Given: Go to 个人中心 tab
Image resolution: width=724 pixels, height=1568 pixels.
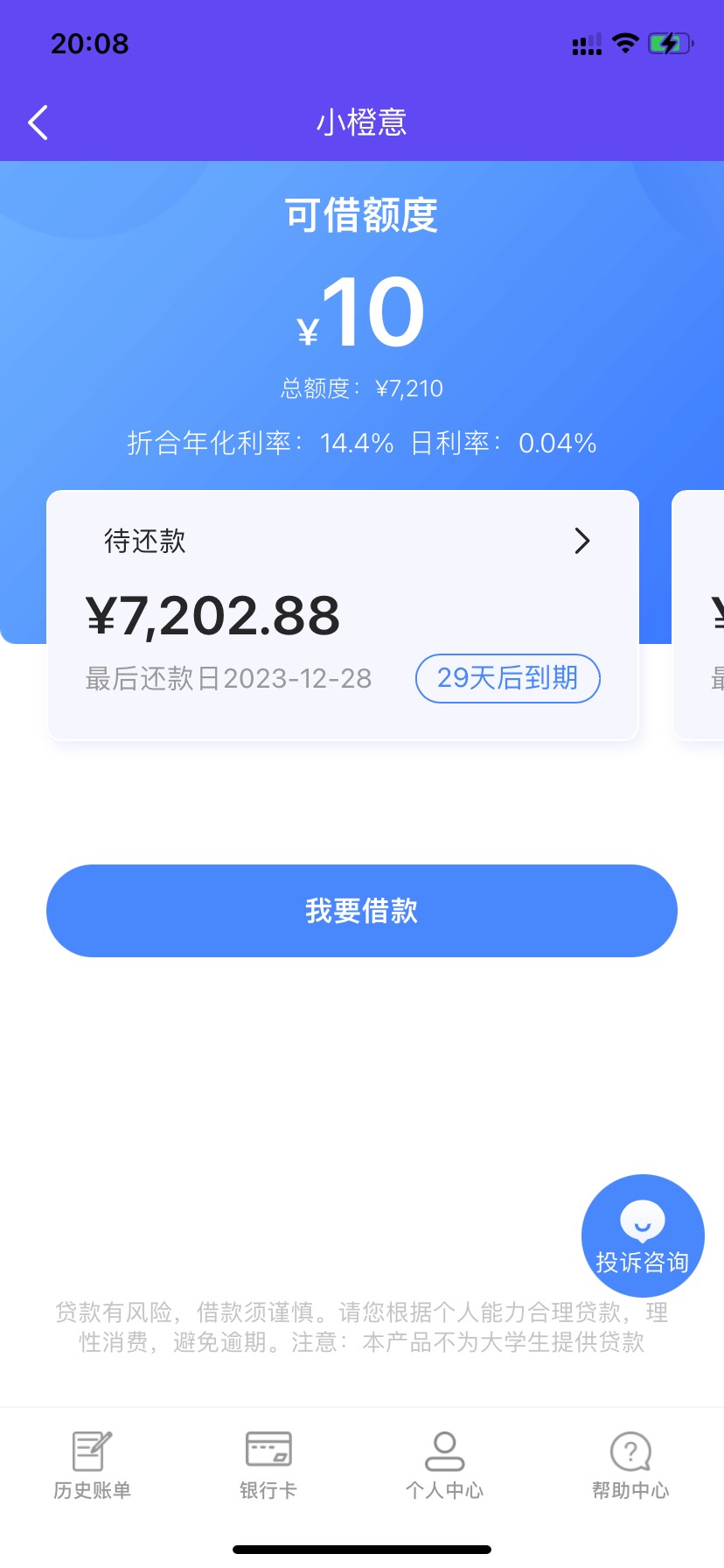Looking at the screenshot, I should pos(444,1465).
